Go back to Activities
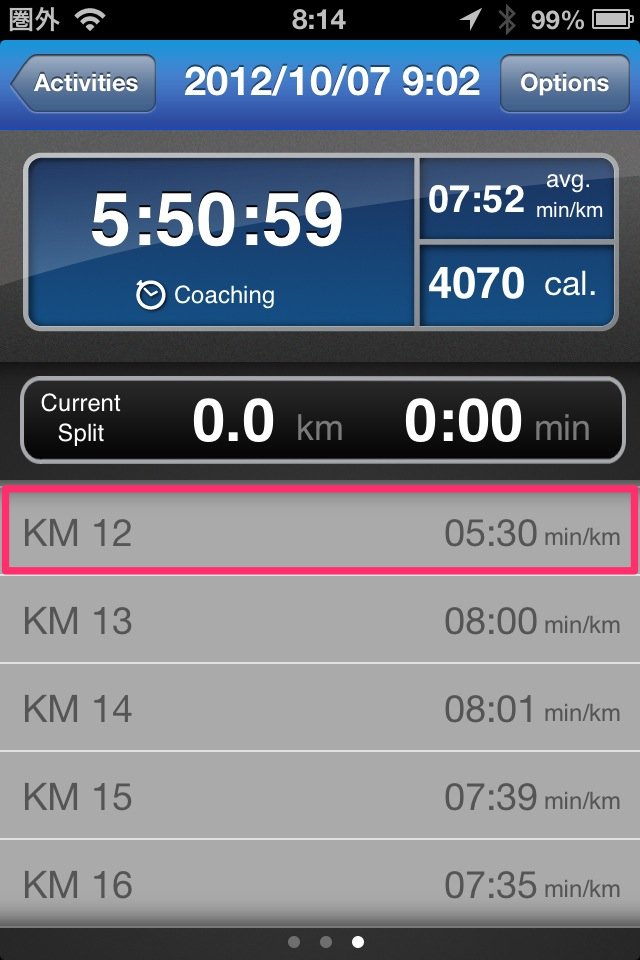This screenshot has width=640, height=960. click(x=84, y=83)
